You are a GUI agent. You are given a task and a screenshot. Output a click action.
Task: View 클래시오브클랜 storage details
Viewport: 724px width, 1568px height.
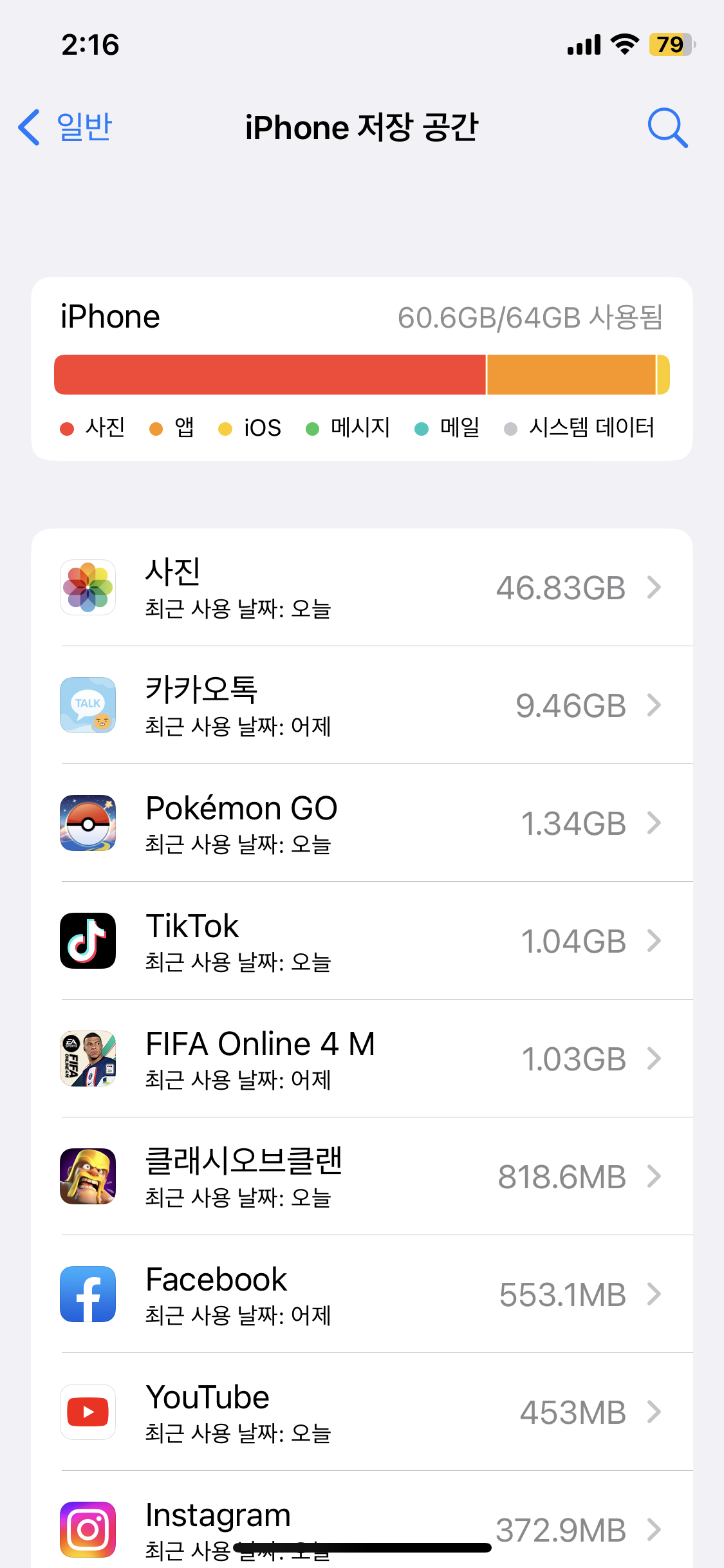tap(362, 1177)
